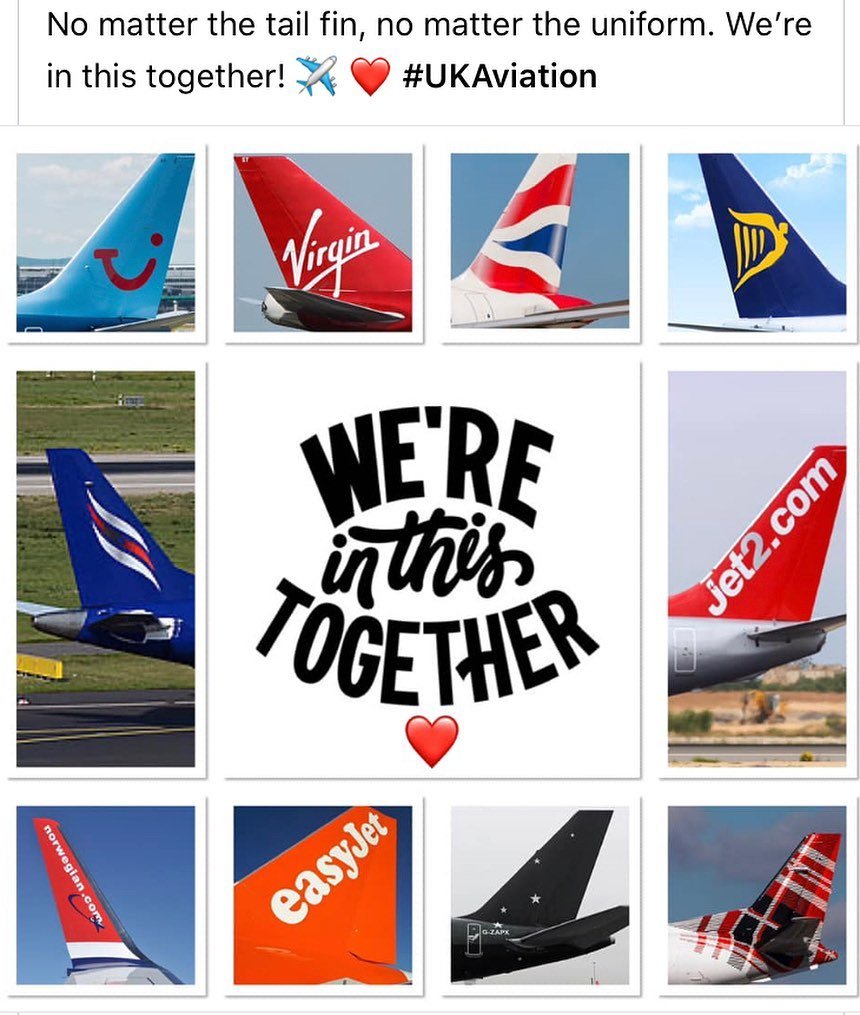
Task: Open the tail fin collage image
Action: point(431,570)
